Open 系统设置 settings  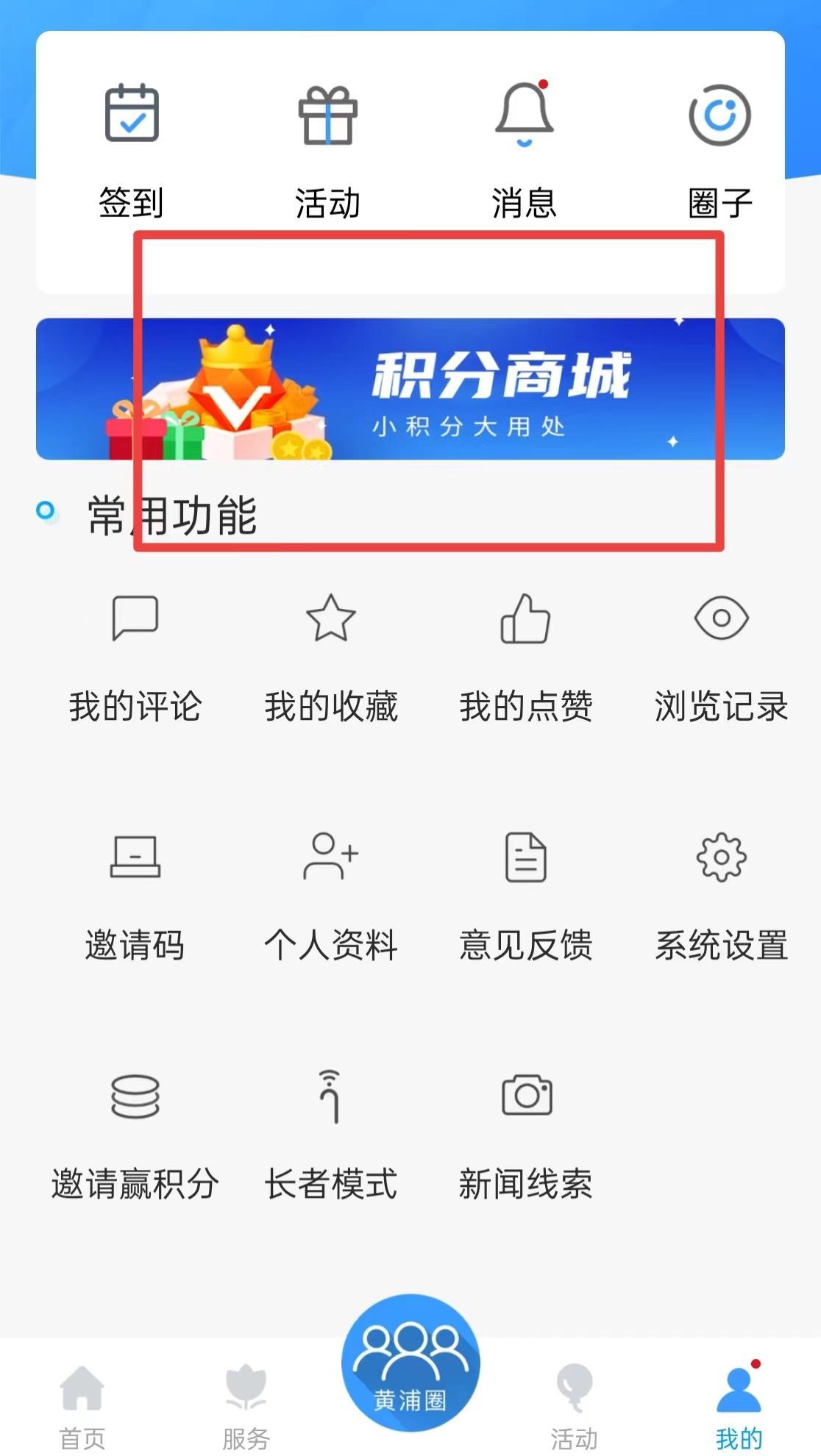pyautogui.click(x=721, y=895)
